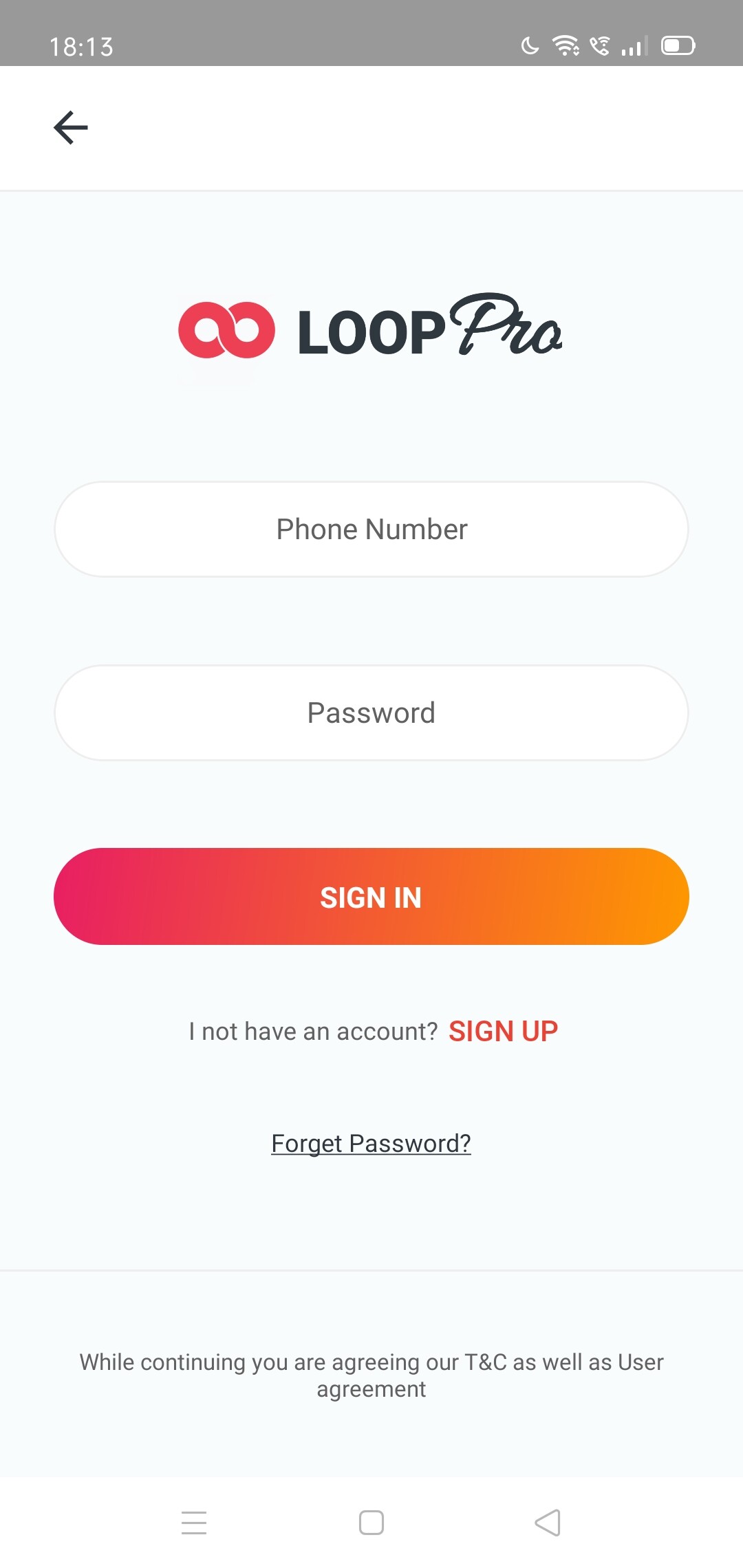Open the SIGN UP link
Screen dimensions: 743x1568
(503, 1032)
